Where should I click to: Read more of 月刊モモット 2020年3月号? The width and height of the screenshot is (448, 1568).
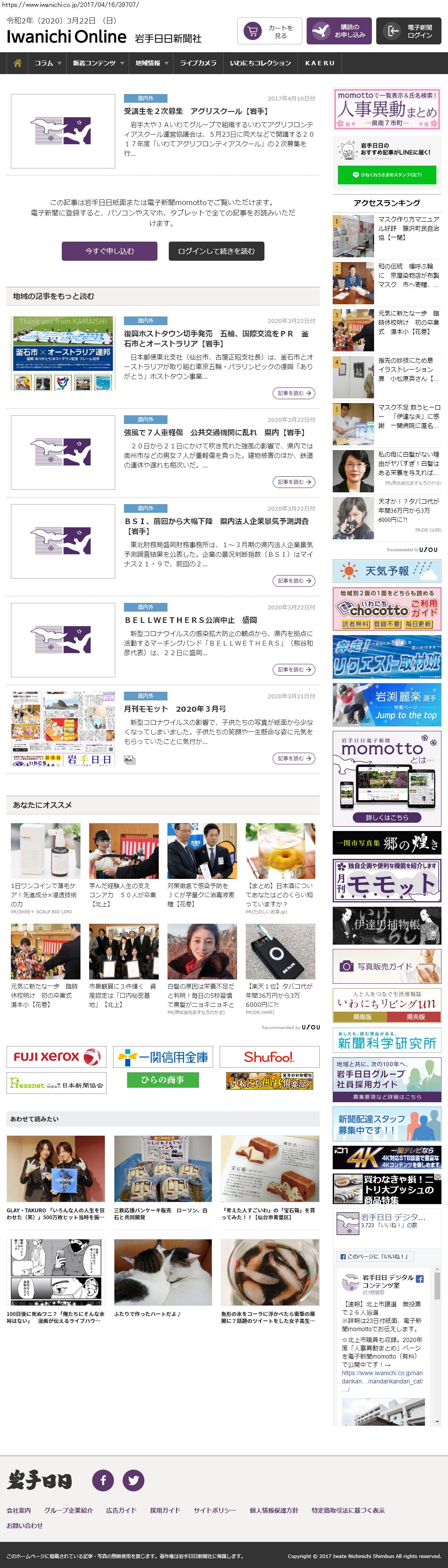[294, 758]
